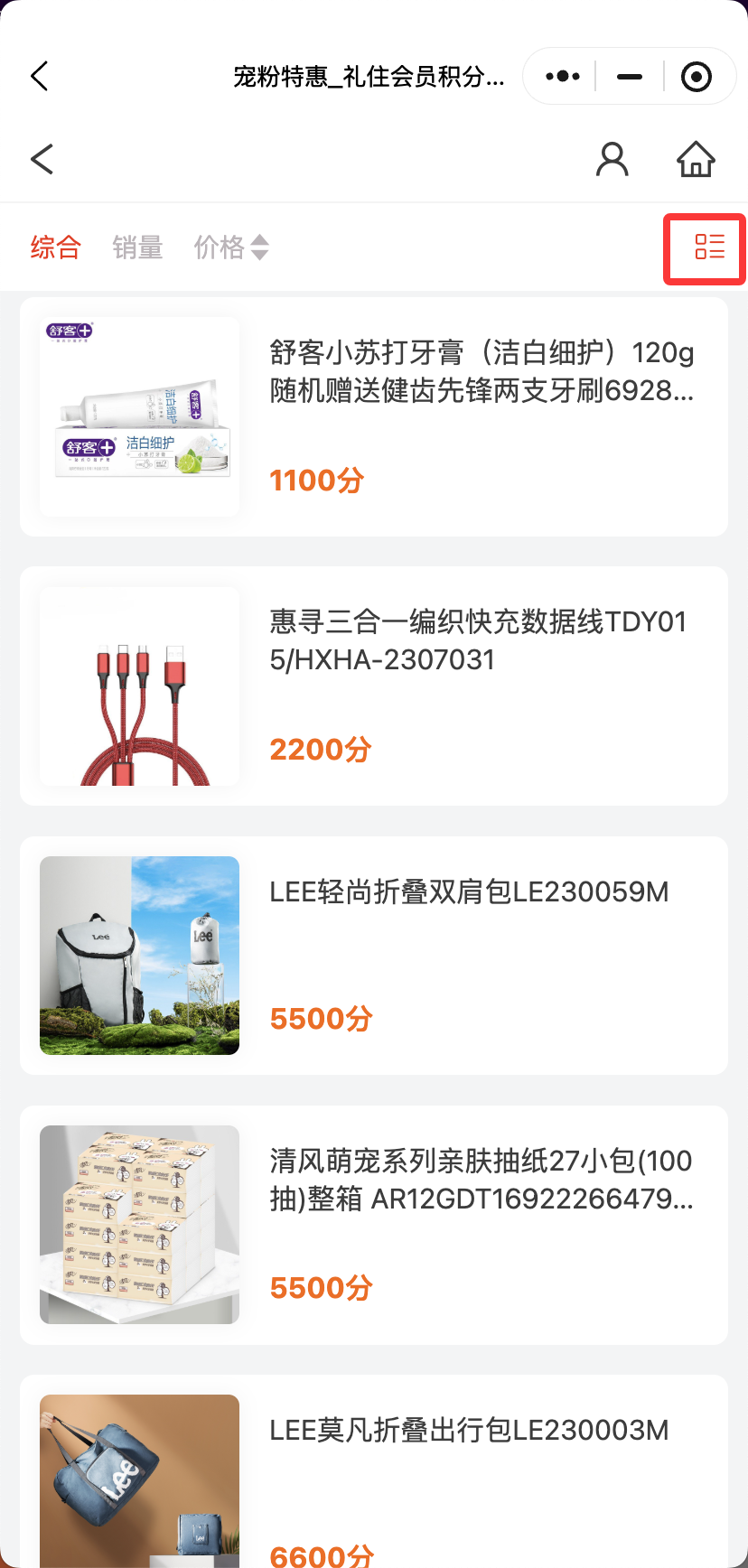Tap the minimize dash in the capsule
Screen dimensions: 748x1568
point(628,76)
